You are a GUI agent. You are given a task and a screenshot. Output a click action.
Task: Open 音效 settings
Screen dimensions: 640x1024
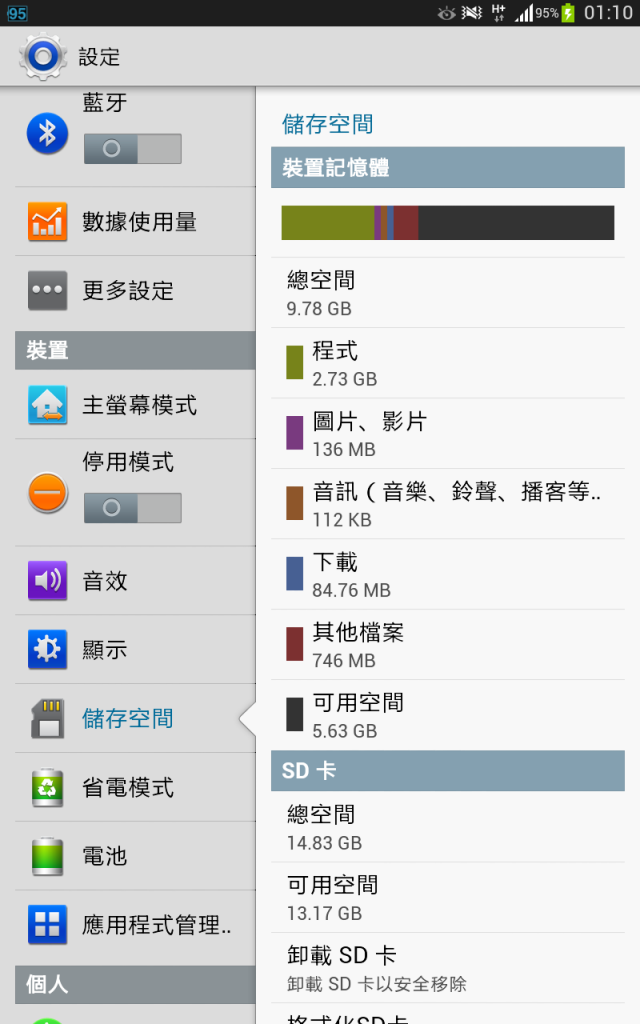tap(135, 581)
